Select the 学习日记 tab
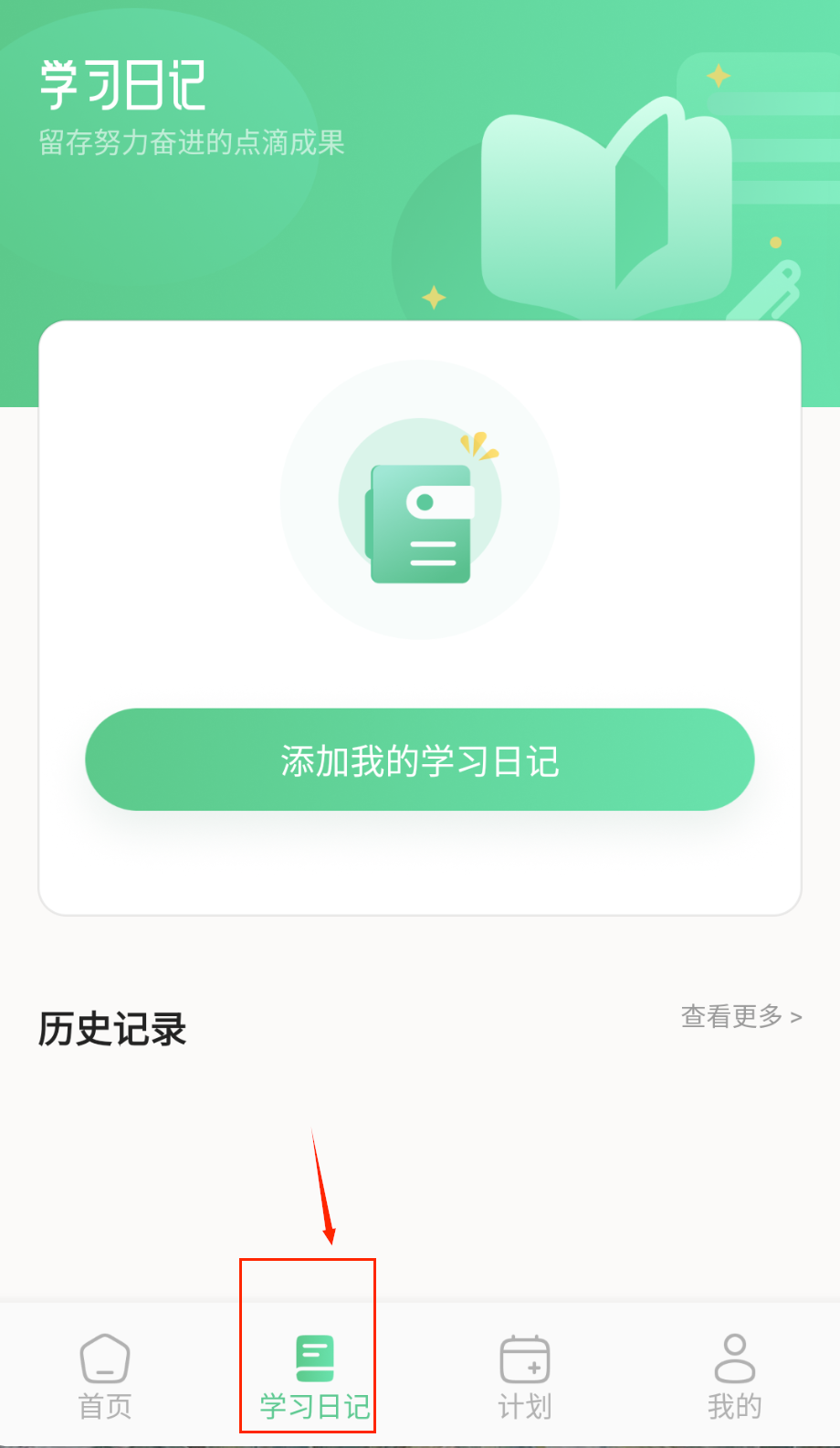 (314, 1377)
